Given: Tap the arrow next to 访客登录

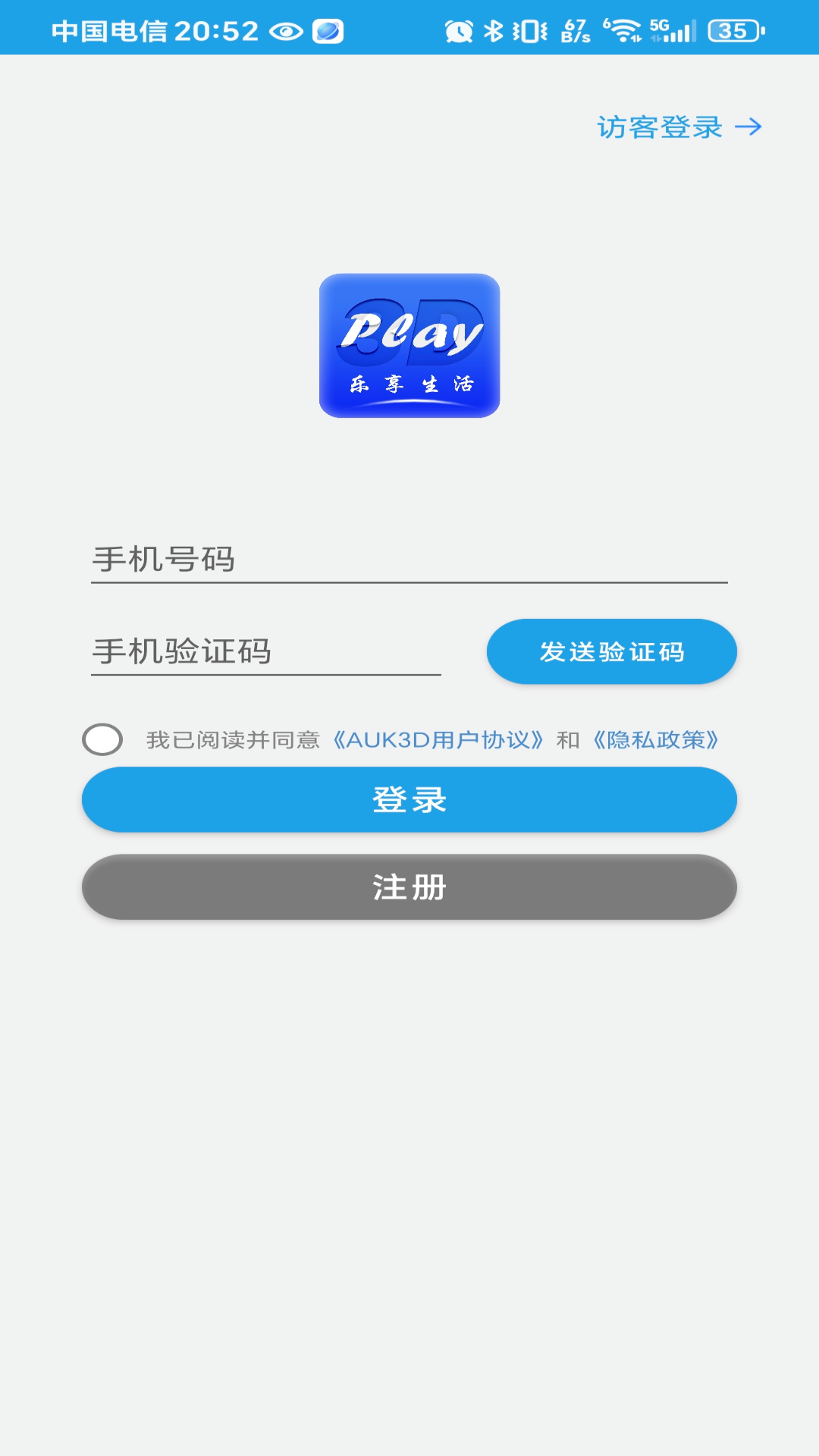Looking at the screenshot, I should point(749,128).
